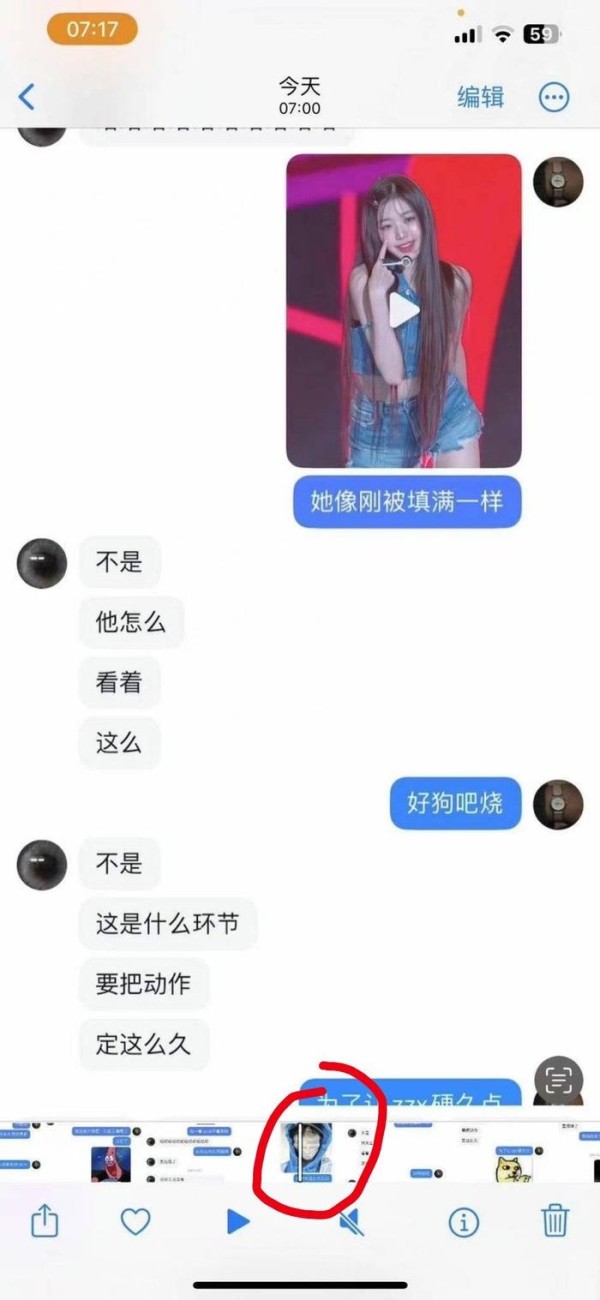Screen dimensions: 600x1300
Task: Activate the Live Text scan icon
Action: [x=559, y=1079]
